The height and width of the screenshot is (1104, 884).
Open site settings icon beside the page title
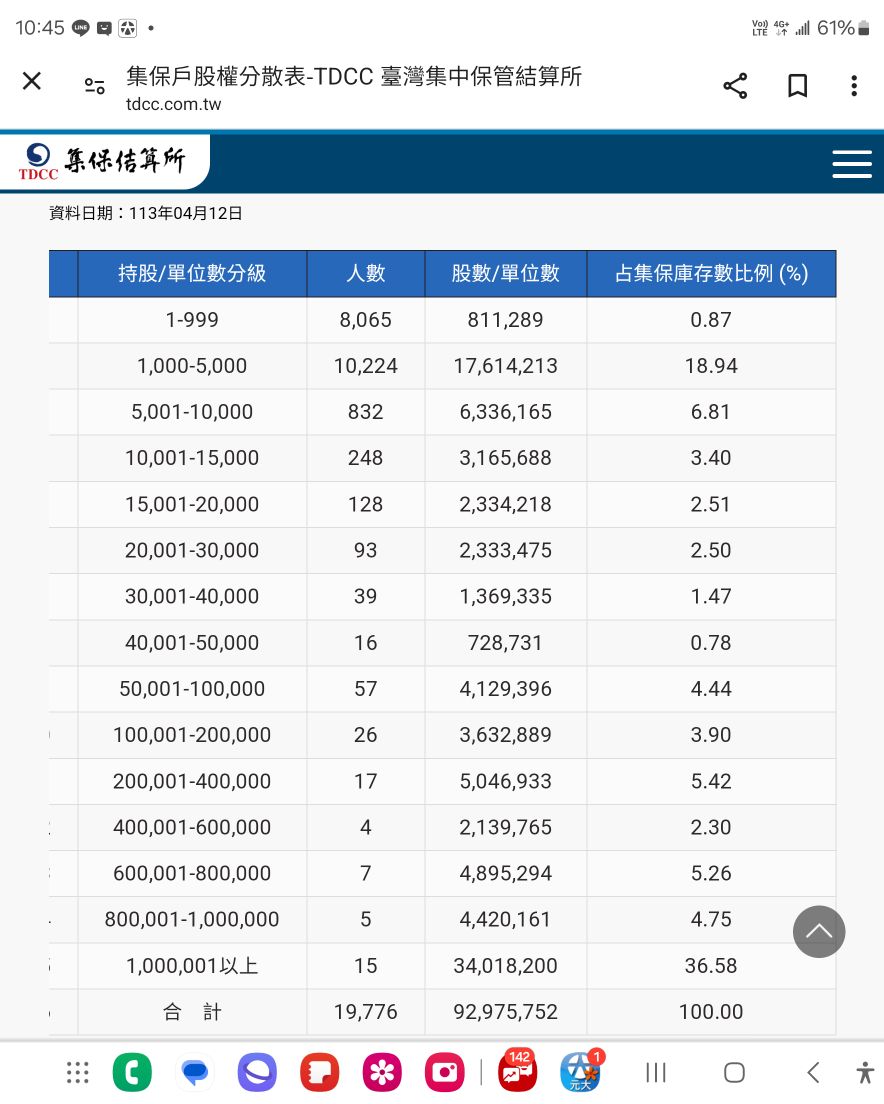tap(94, 86)
